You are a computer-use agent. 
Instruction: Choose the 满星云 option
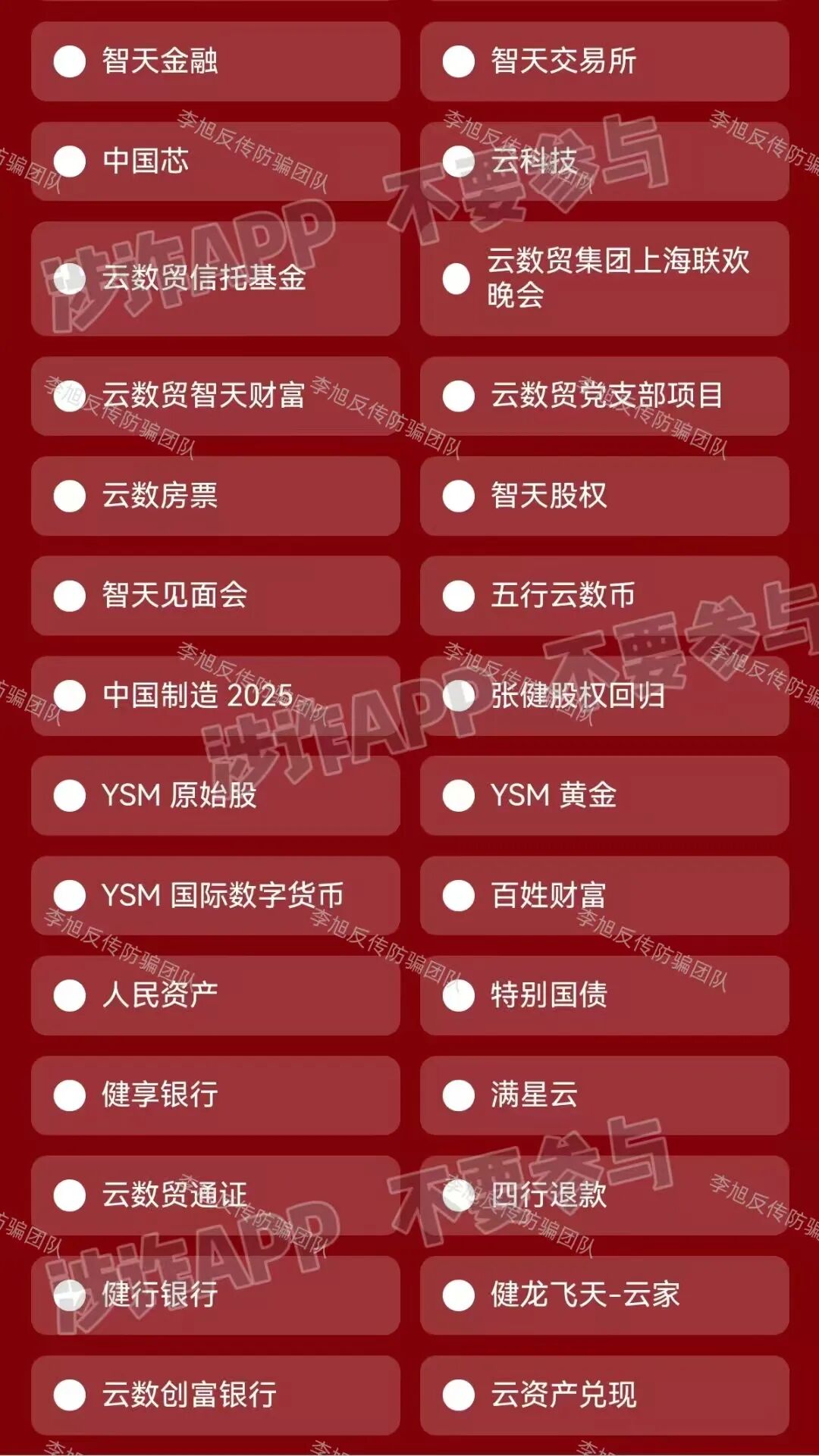459,1095
